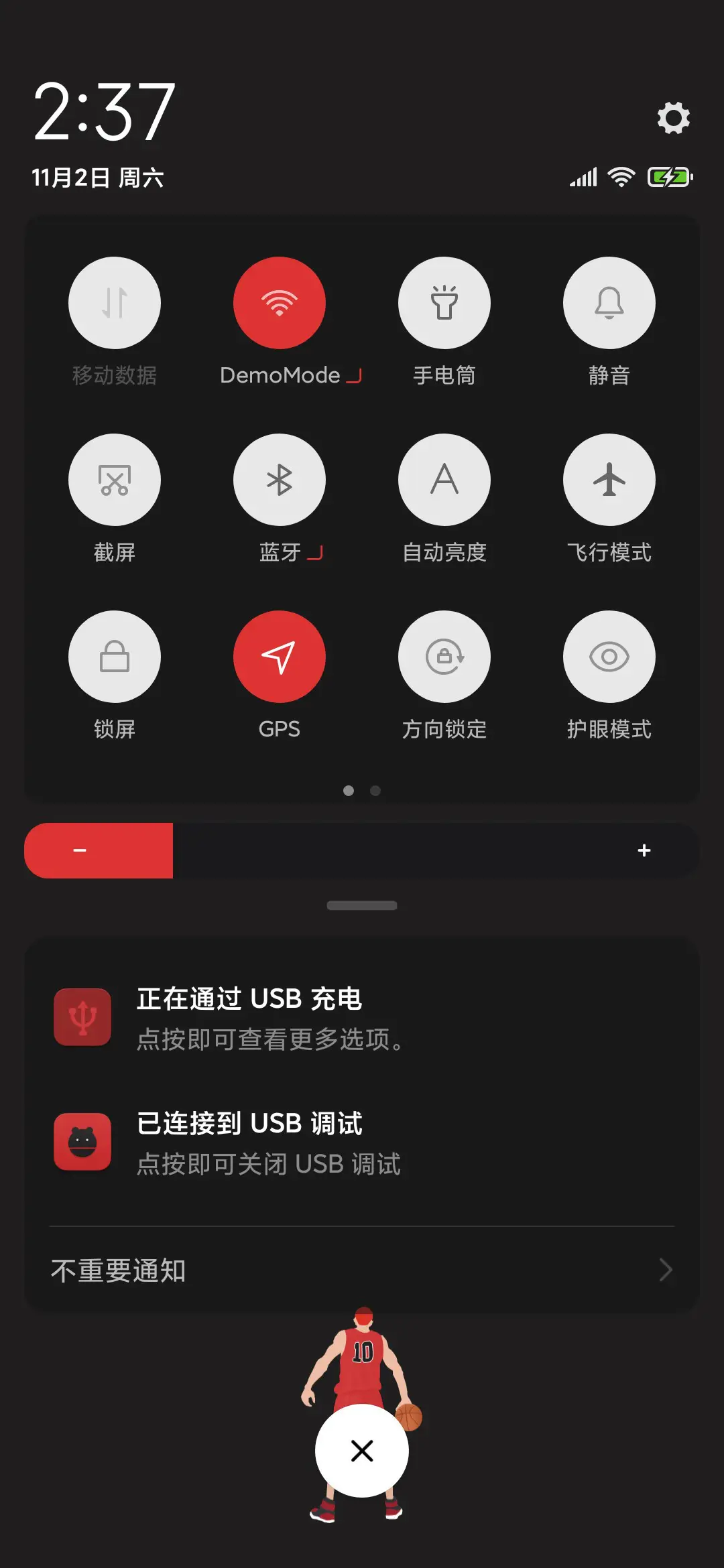Switch to the second quick settings page dot

375,791
